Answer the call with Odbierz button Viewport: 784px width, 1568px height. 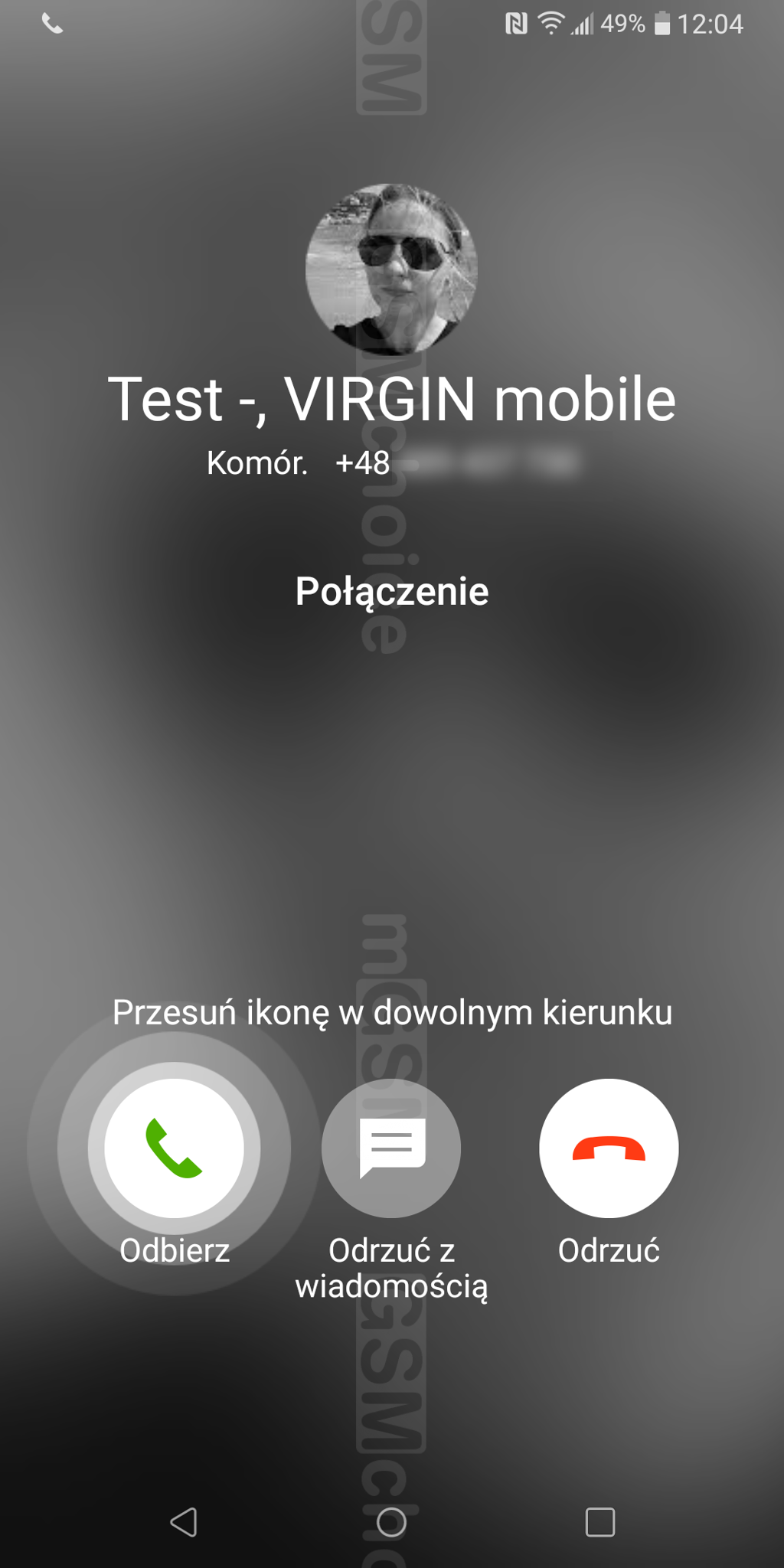tap(174, 1148)
